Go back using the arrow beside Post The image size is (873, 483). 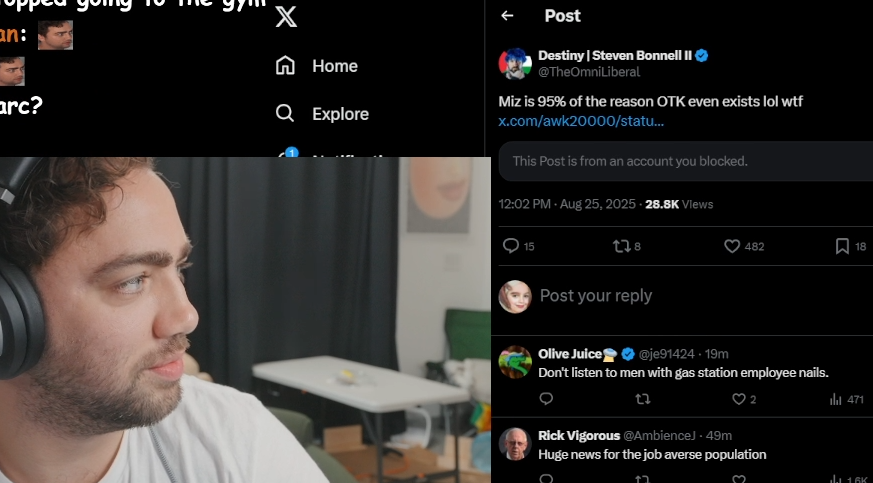[x=507, y=16]
